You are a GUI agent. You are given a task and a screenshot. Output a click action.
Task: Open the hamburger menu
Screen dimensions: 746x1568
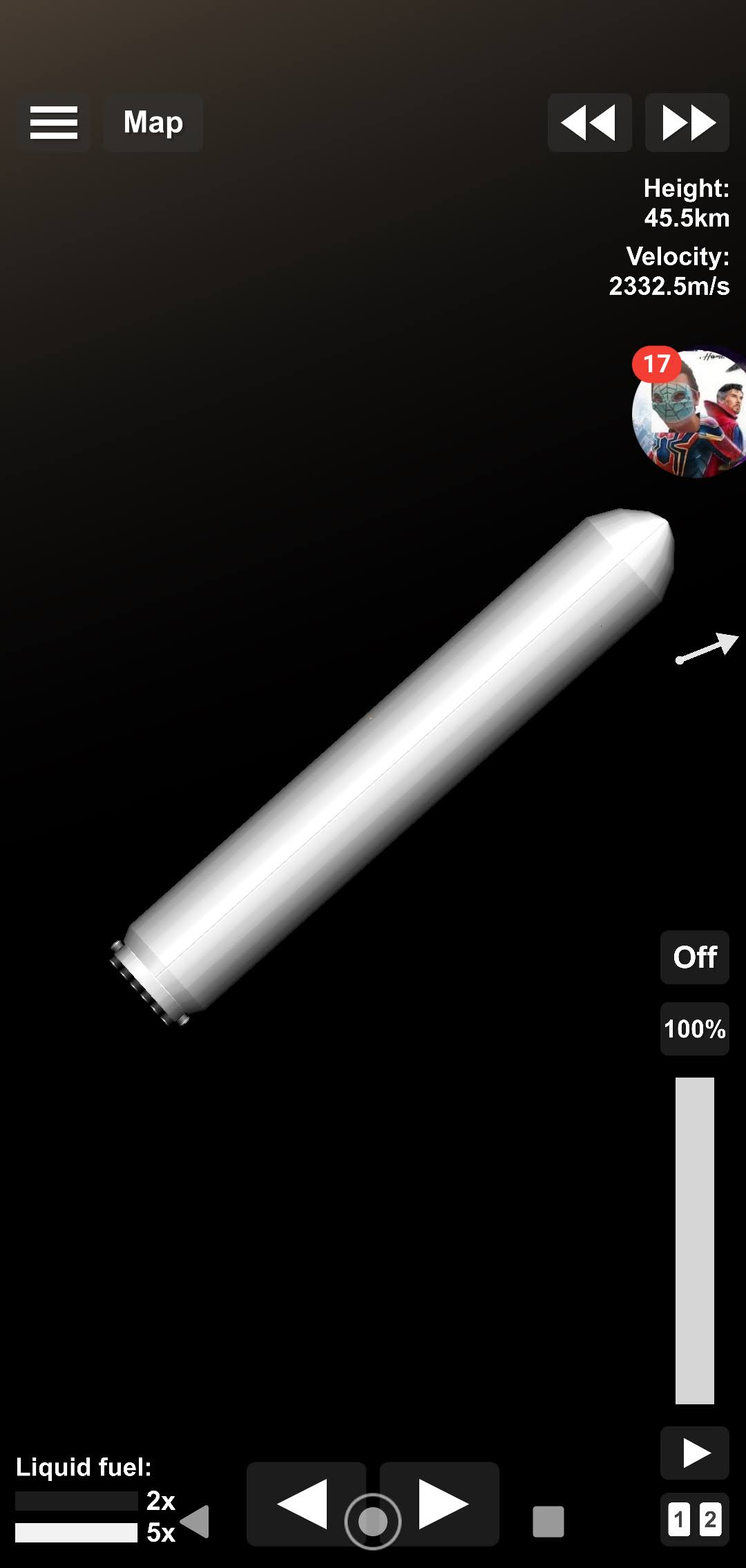[53, 123]
